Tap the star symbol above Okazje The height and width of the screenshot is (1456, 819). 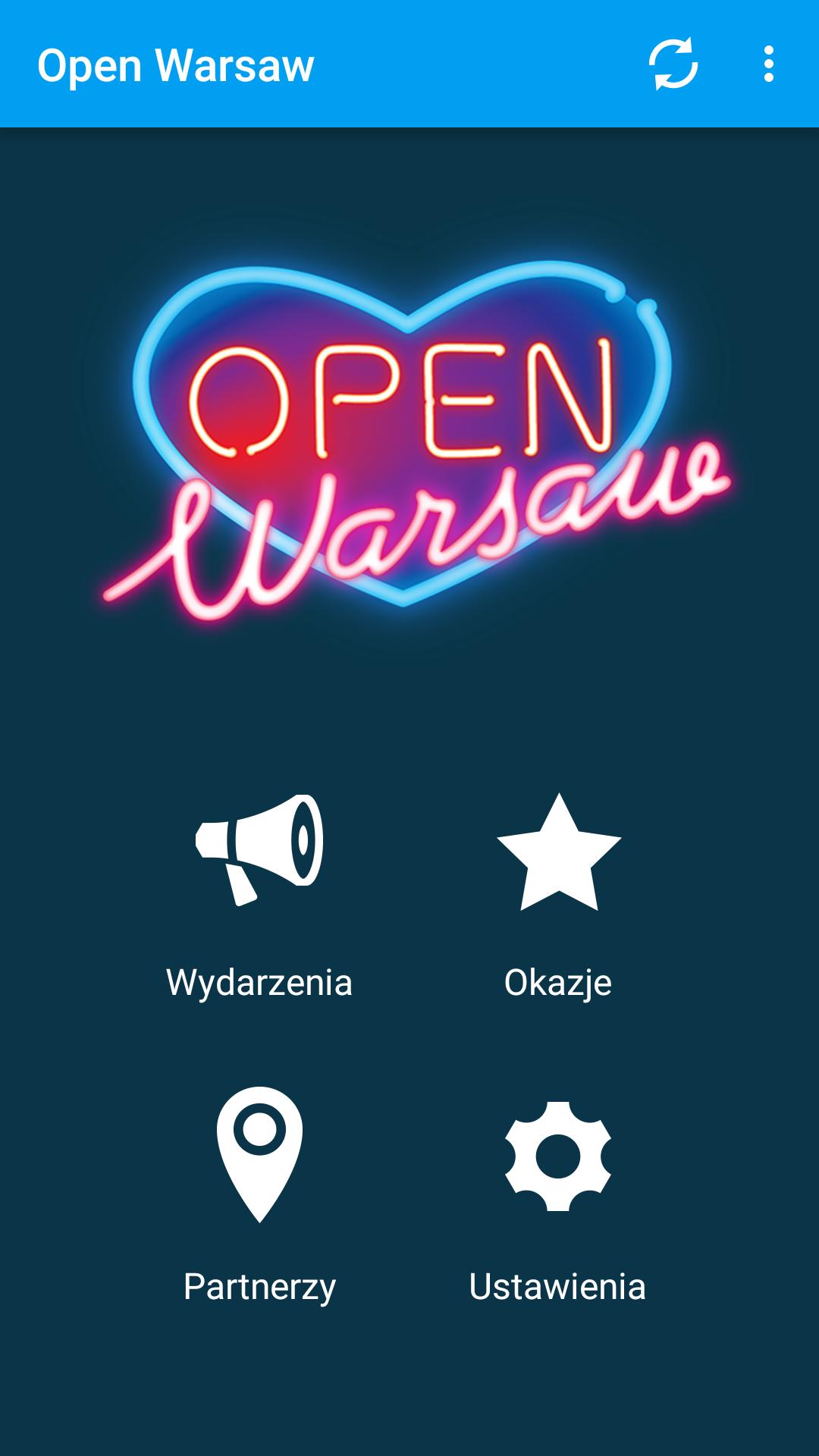[557, 853]
